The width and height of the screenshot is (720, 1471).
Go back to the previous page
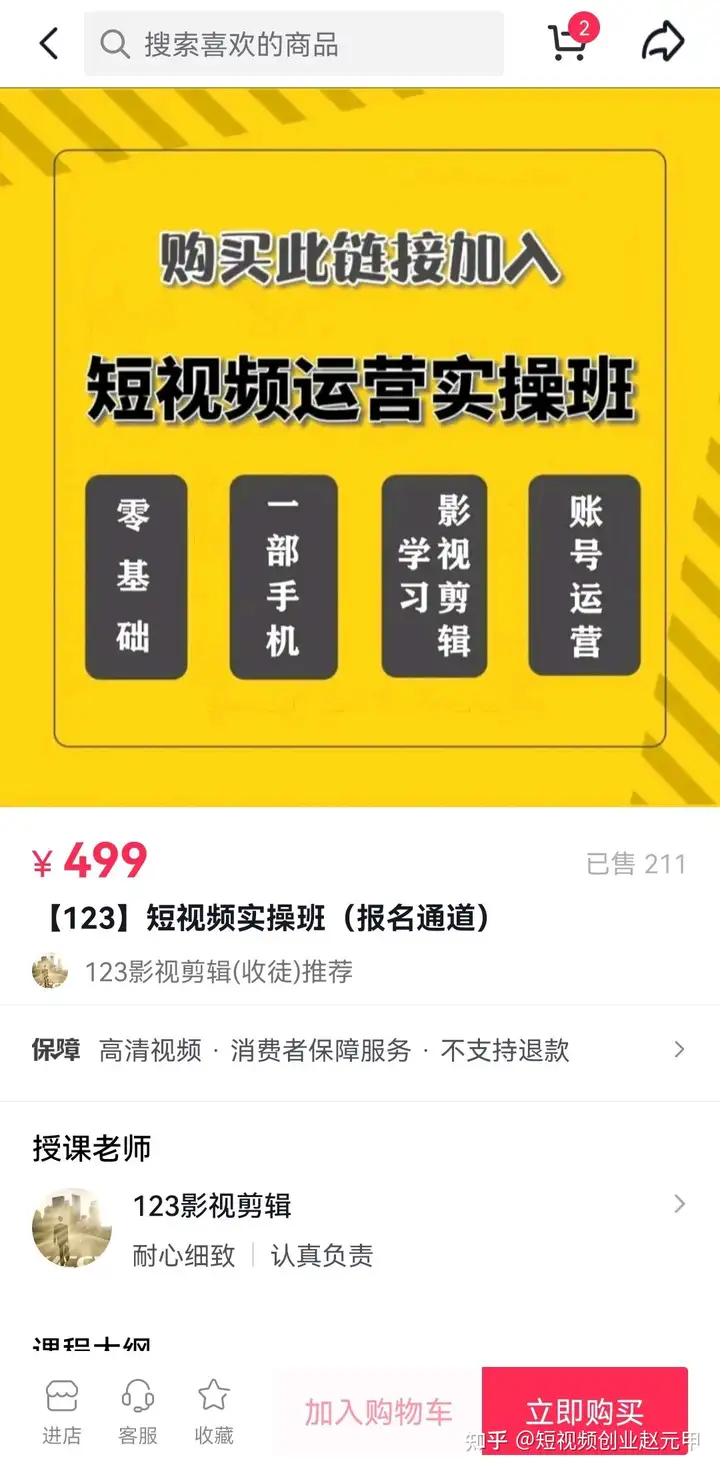point(48,44)
